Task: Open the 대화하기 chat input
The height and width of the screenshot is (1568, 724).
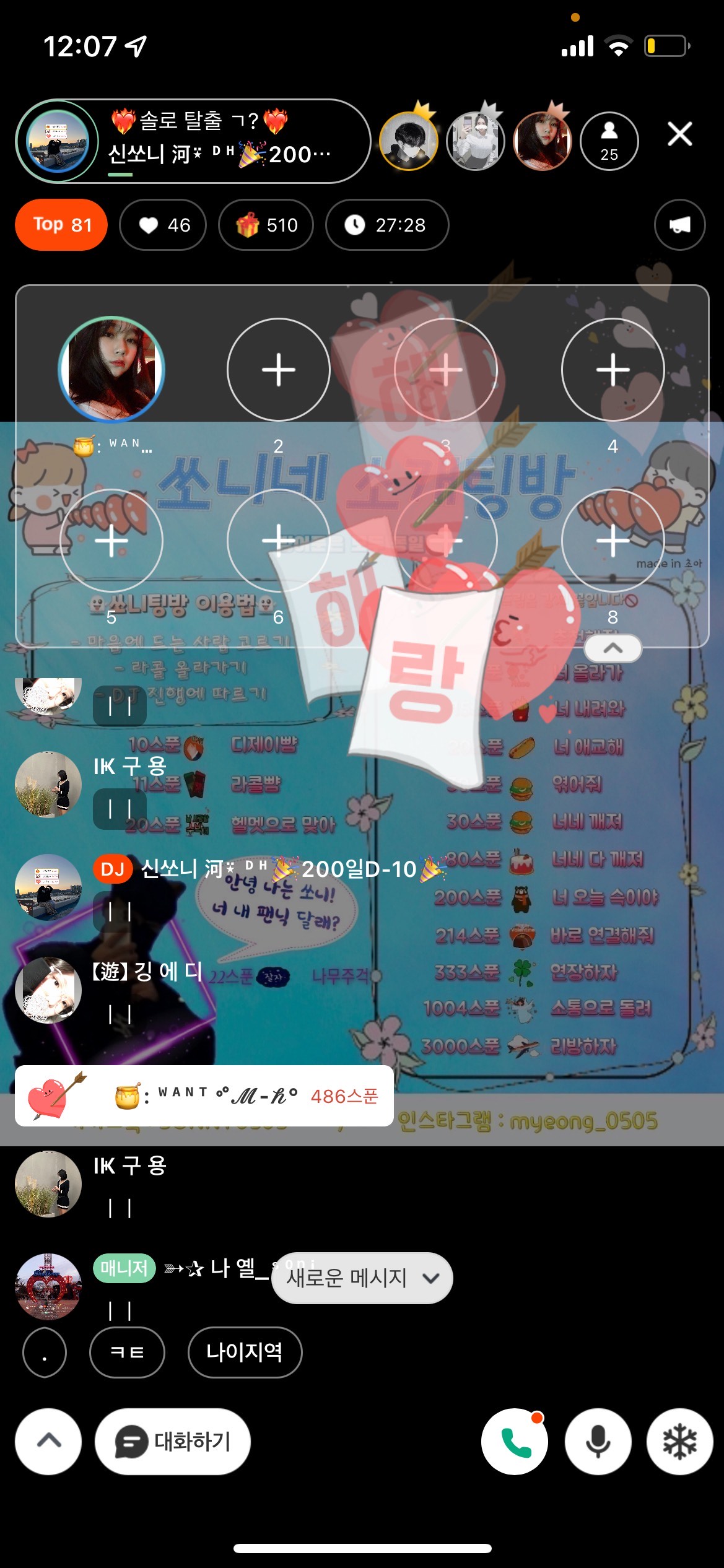Action: pos(173,1442)
